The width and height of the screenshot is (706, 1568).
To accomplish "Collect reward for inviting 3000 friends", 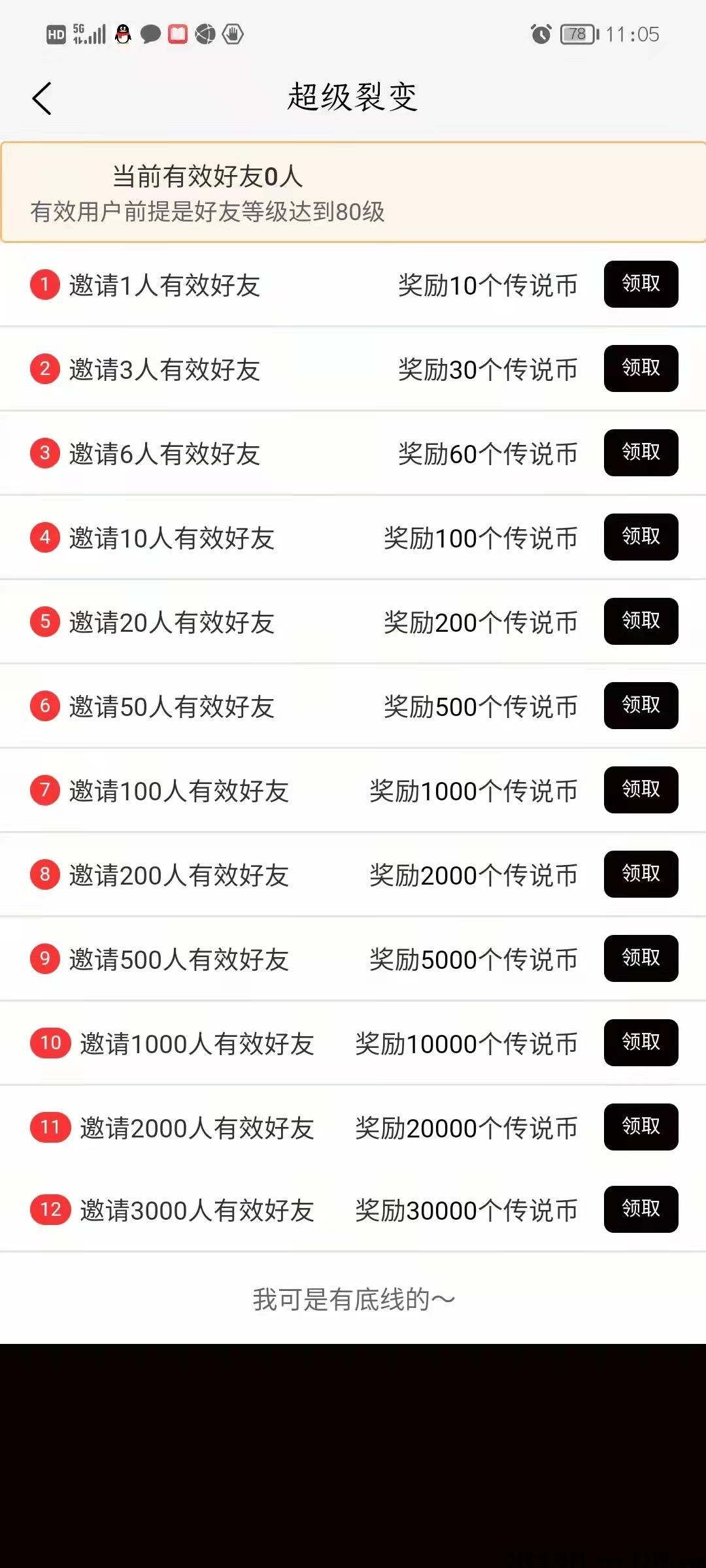I will point(641,1209).
